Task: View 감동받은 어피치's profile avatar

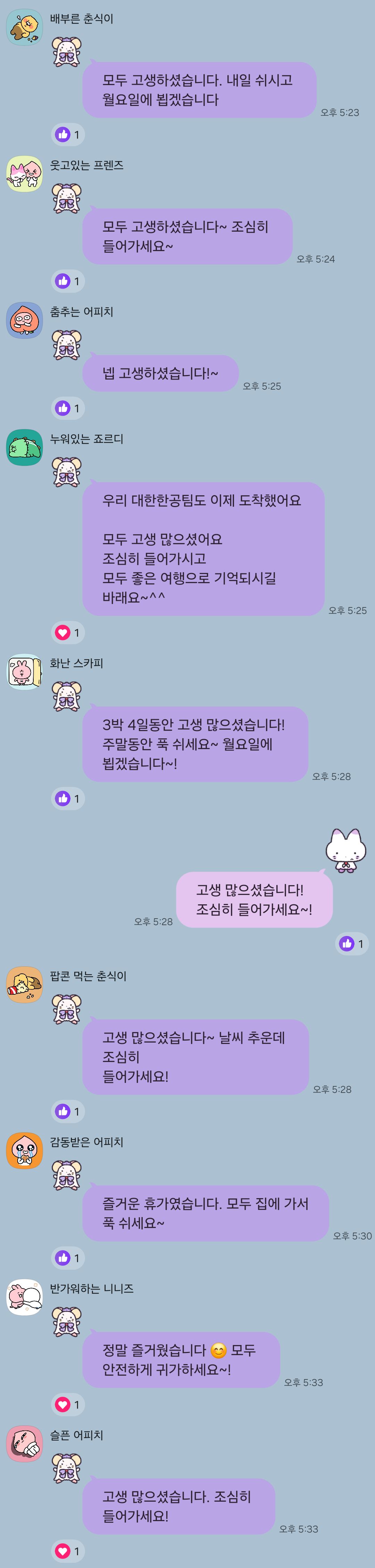Action: (24, 1151)
